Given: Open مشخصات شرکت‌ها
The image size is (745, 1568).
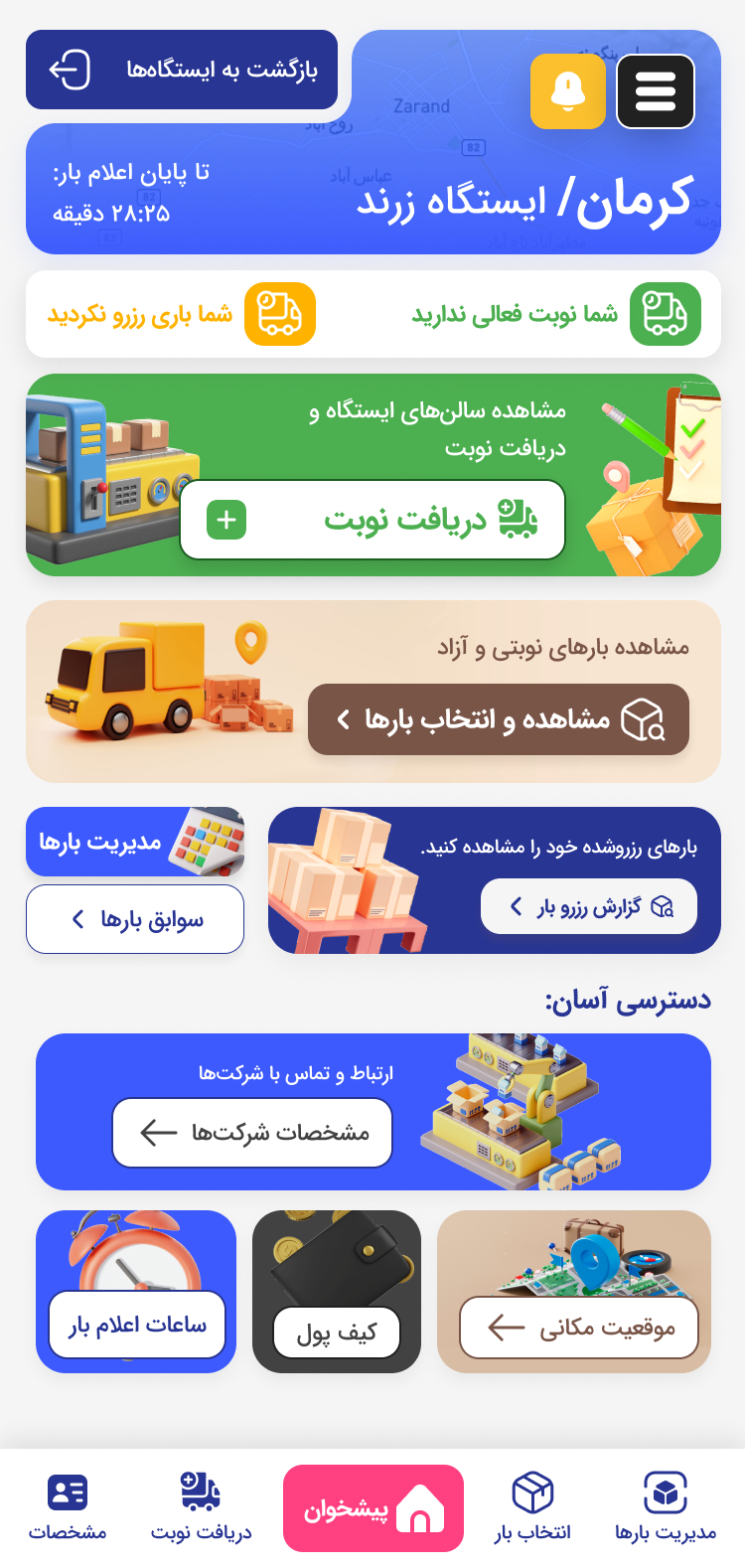Looking at the screenshot, I should tap(252, 1132).
